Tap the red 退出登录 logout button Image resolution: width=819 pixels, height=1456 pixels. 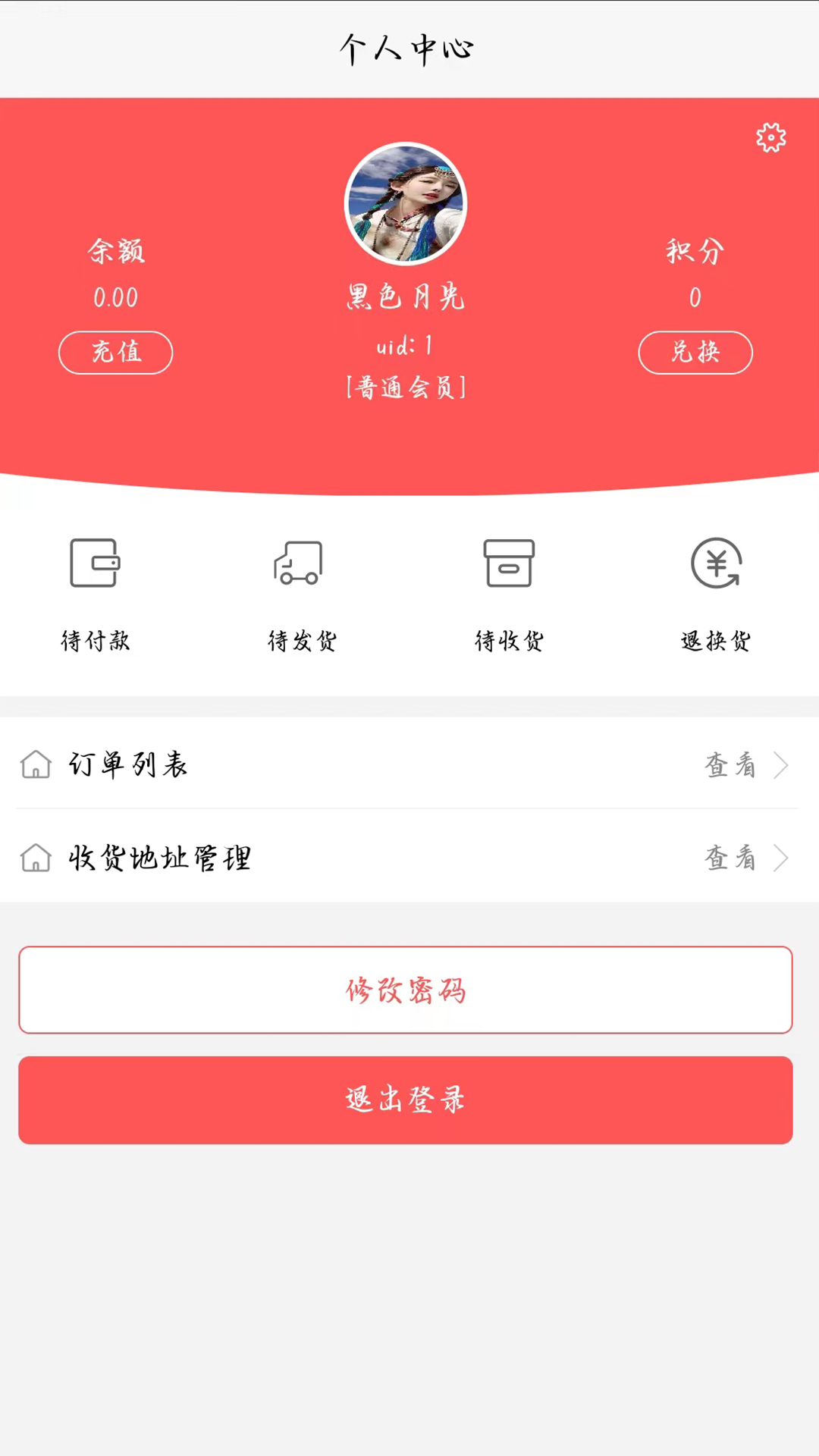pyautogui.click(x=406, y=1100)
